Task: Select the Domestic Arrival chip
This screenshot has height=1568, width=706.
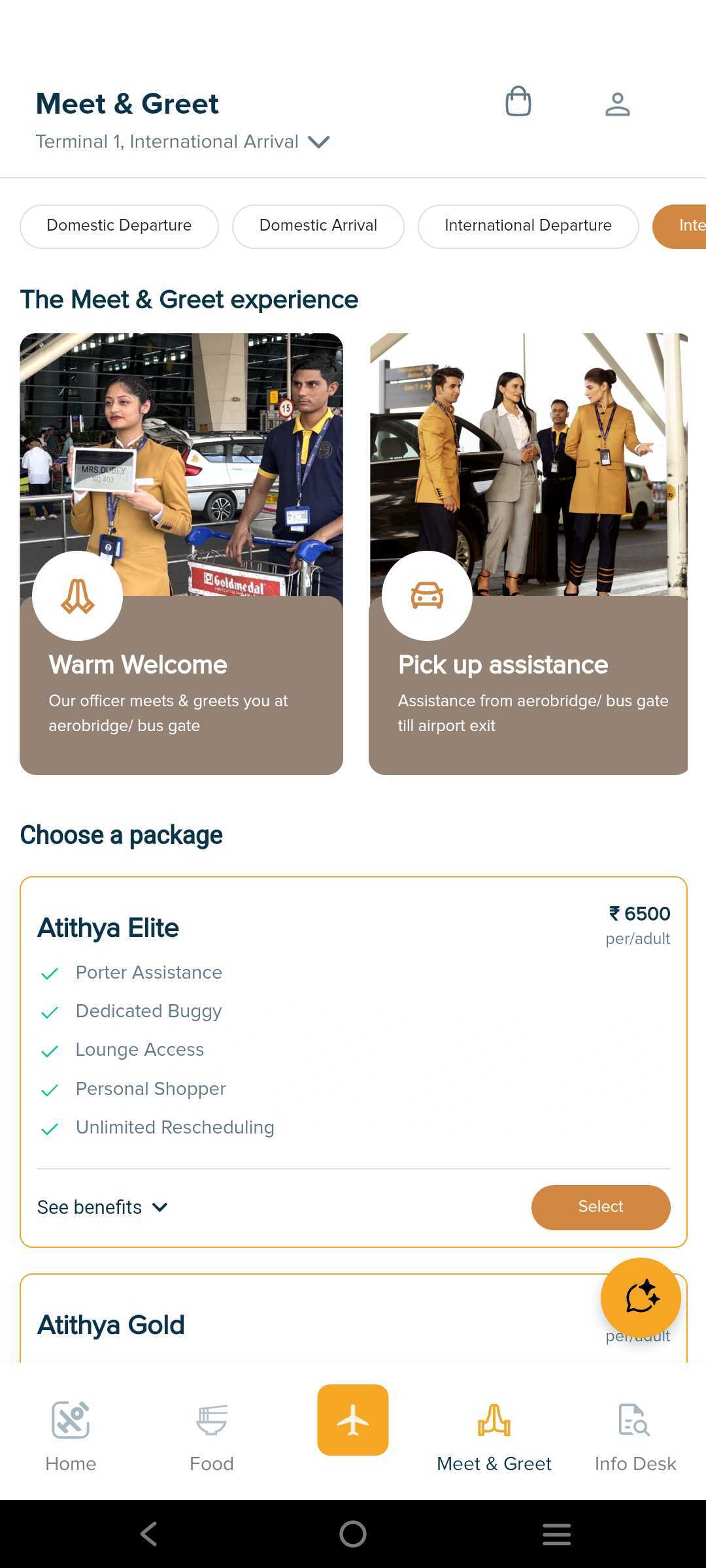Action: pos(318,226)
